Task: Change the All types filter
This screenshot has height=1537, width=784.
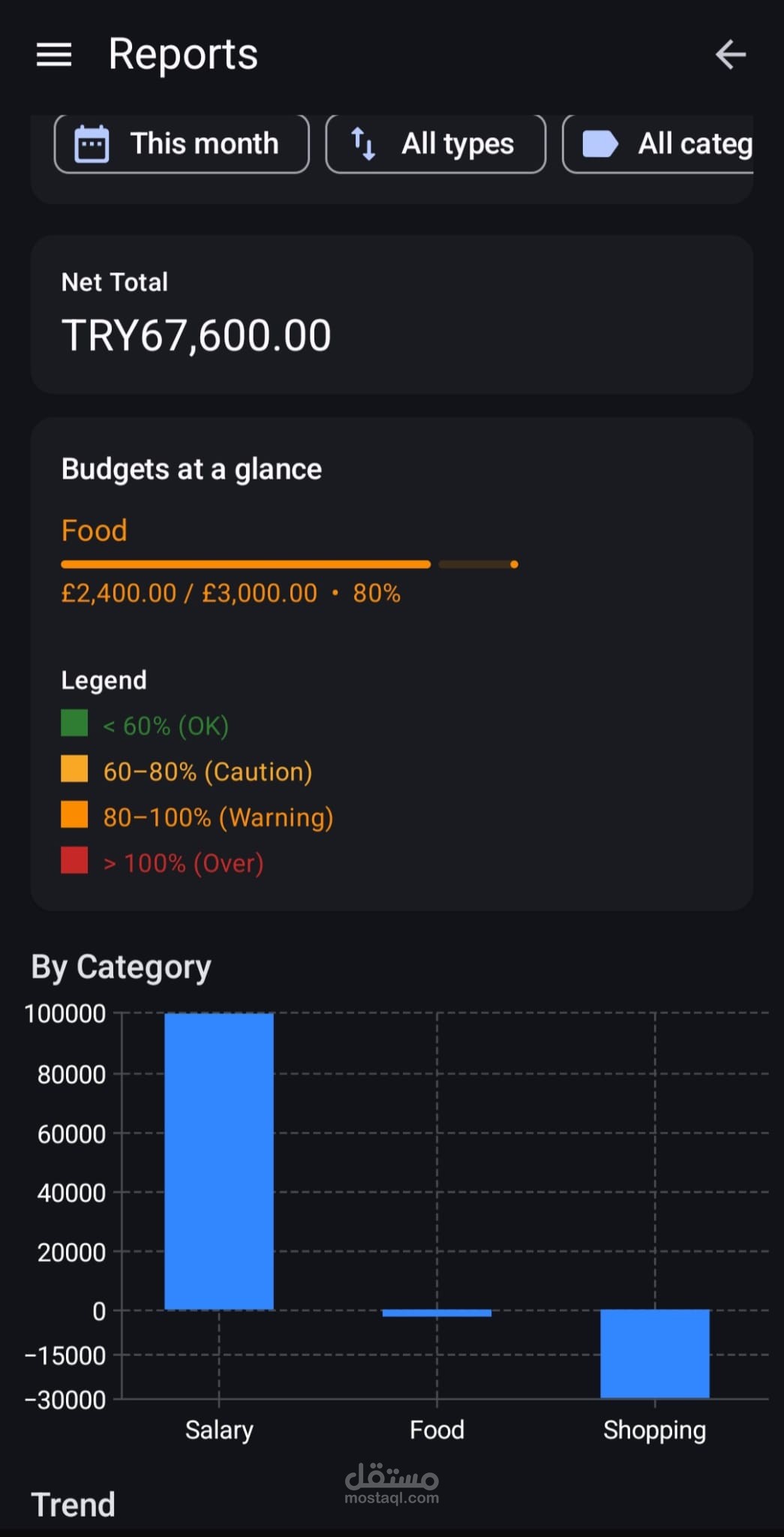Action: (x=435, y=144)
